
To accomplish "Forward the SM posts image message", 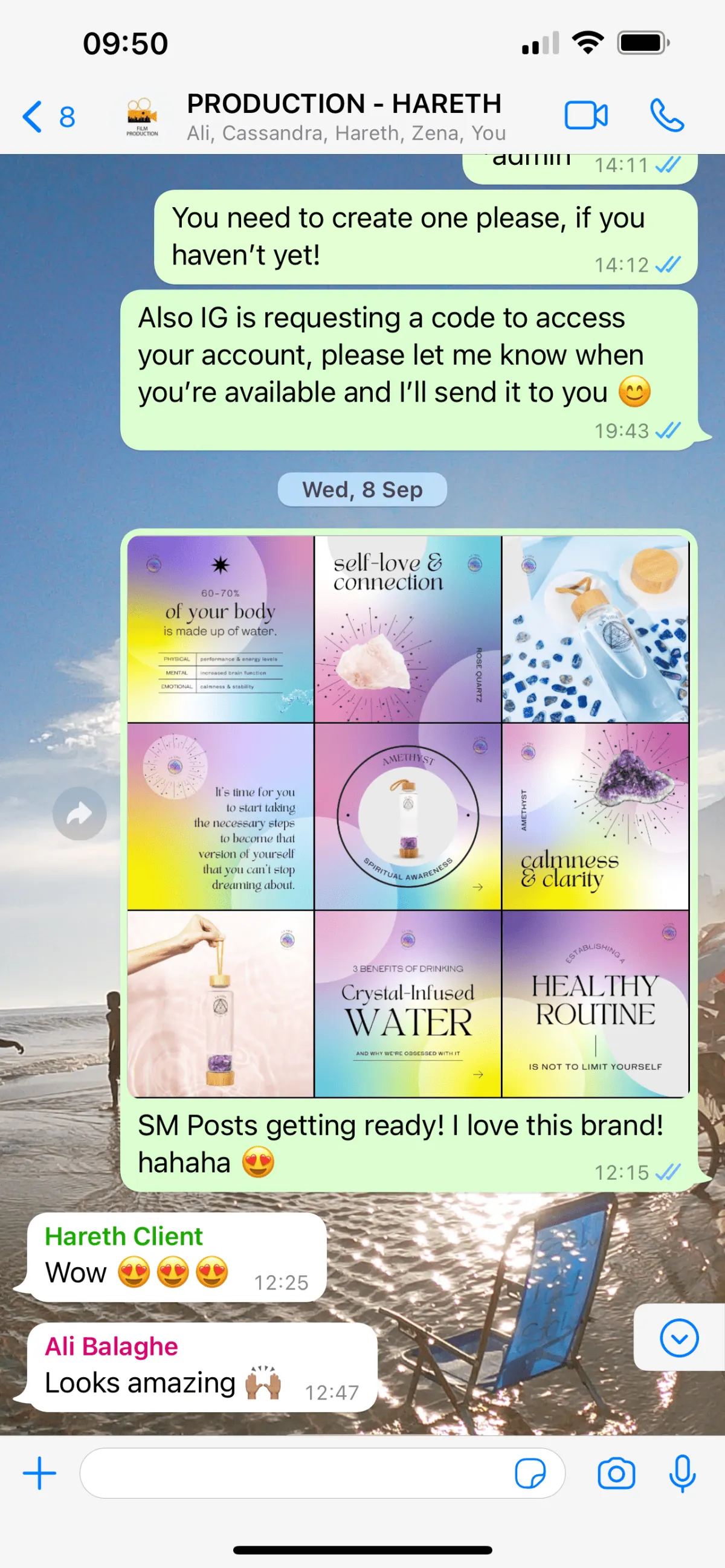I will point(79,814).
